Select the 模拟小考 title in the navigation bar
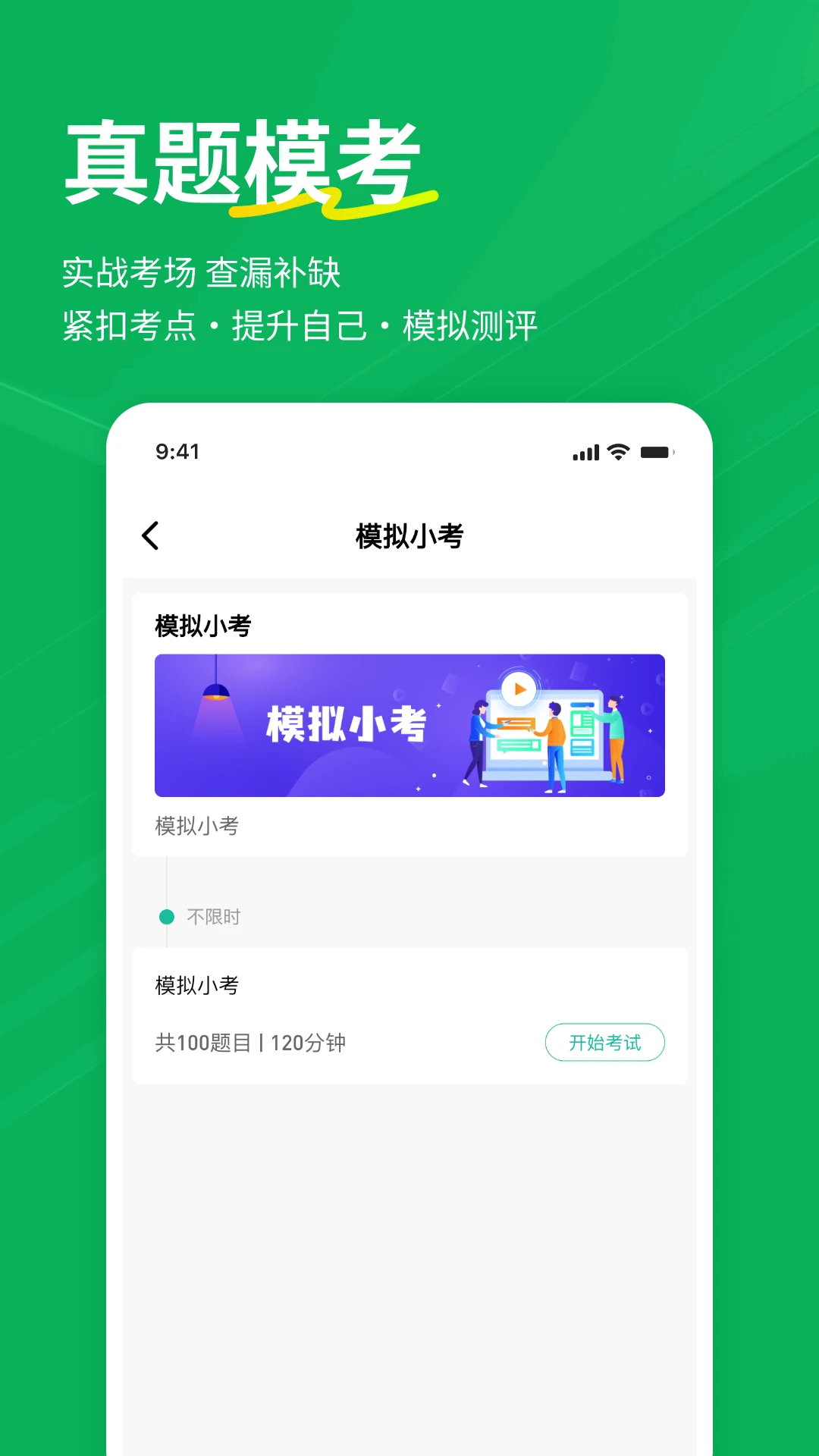 click(409, 533)
